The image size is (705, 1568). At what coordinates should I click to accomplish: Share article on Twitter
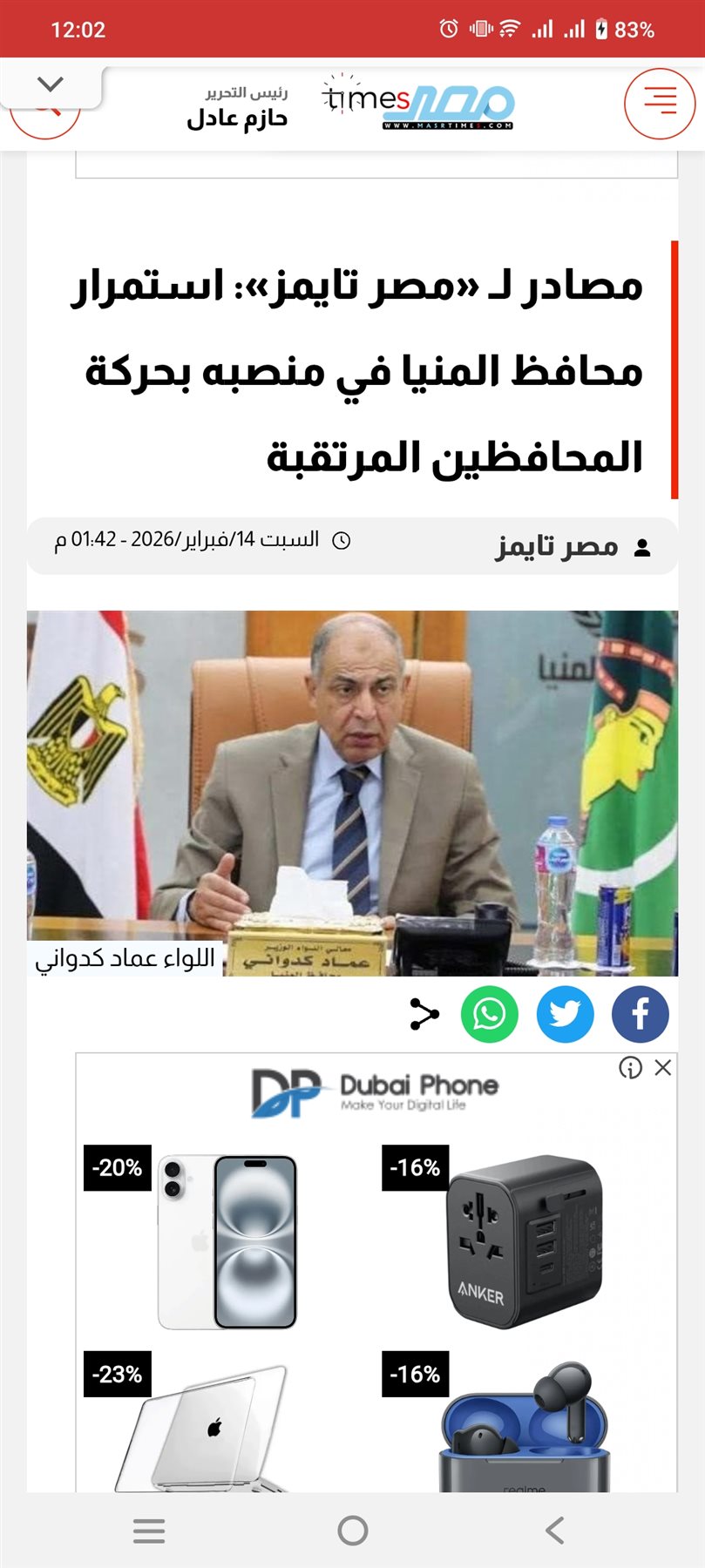pyautogui.click(x=565, y=1014)
